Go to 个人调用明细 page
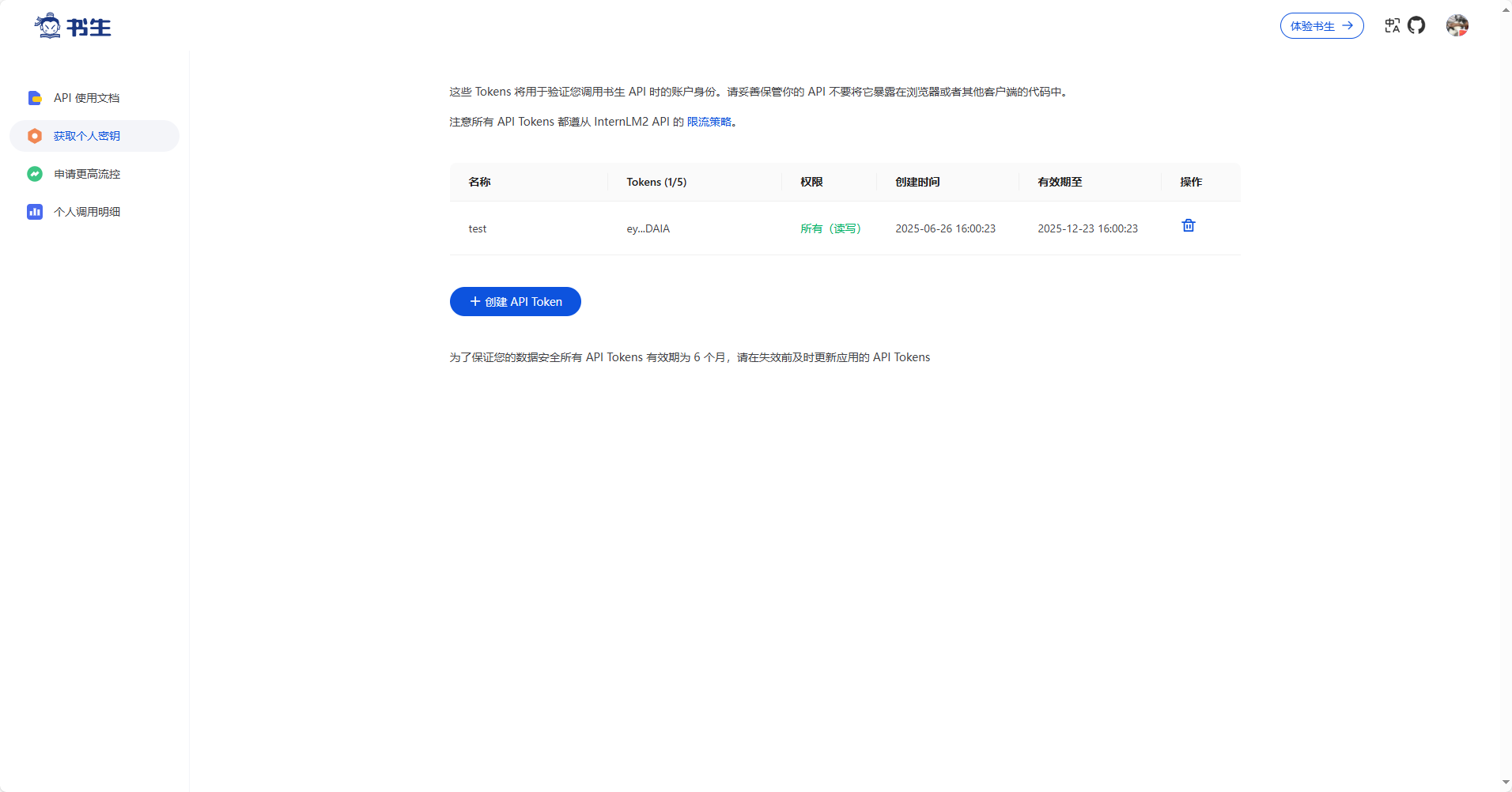1512x792 pixels. pos(87,212)
